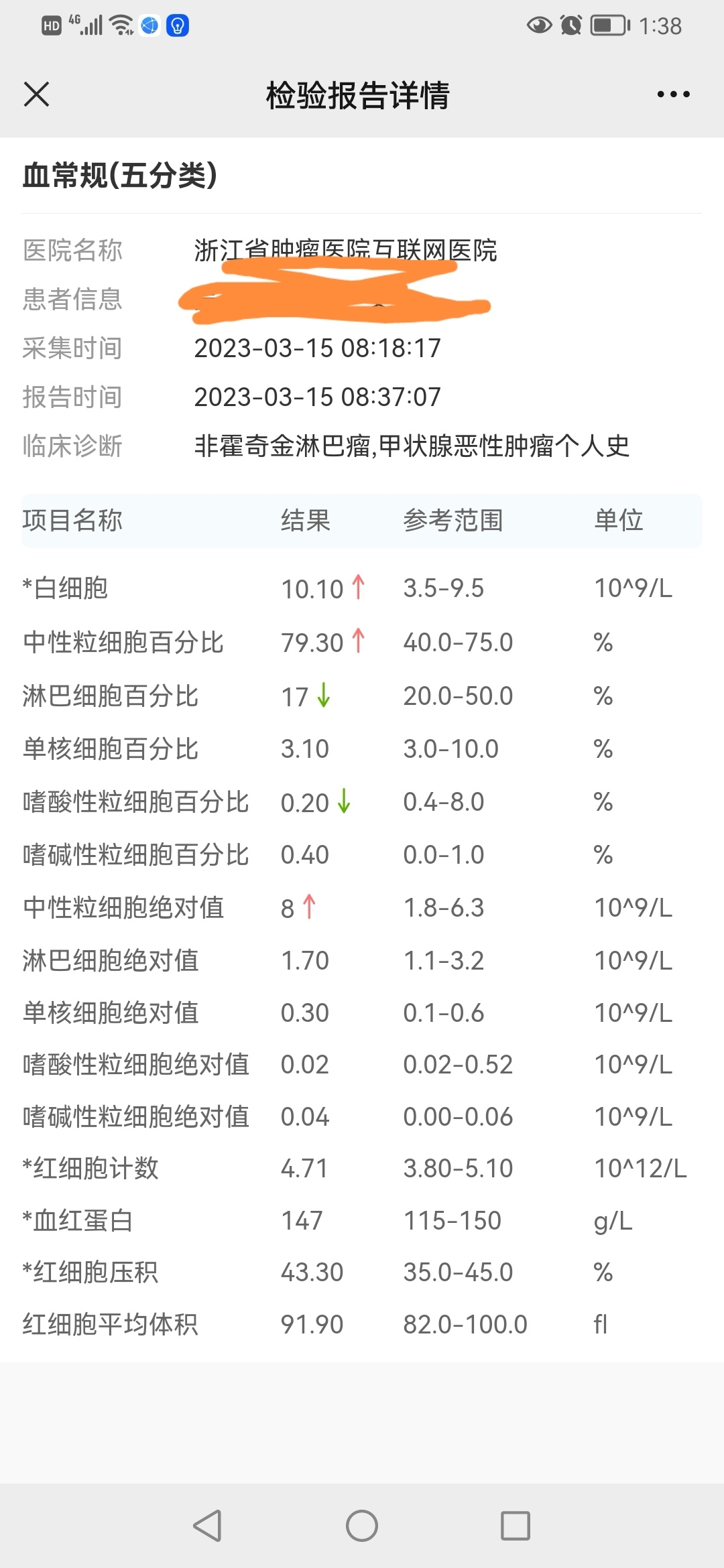Tap the system back button
The width and height of the screenshot is (724, 1568).
click(207, 1526)
